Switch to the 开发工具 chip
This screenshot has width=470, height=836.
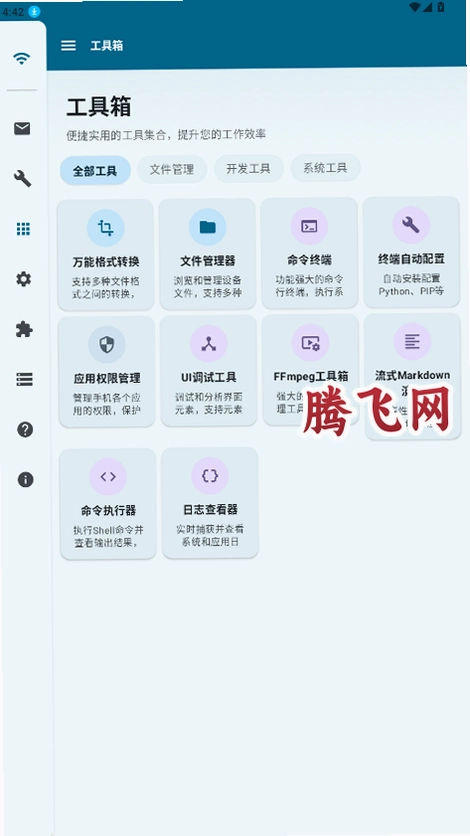[248, 168]
